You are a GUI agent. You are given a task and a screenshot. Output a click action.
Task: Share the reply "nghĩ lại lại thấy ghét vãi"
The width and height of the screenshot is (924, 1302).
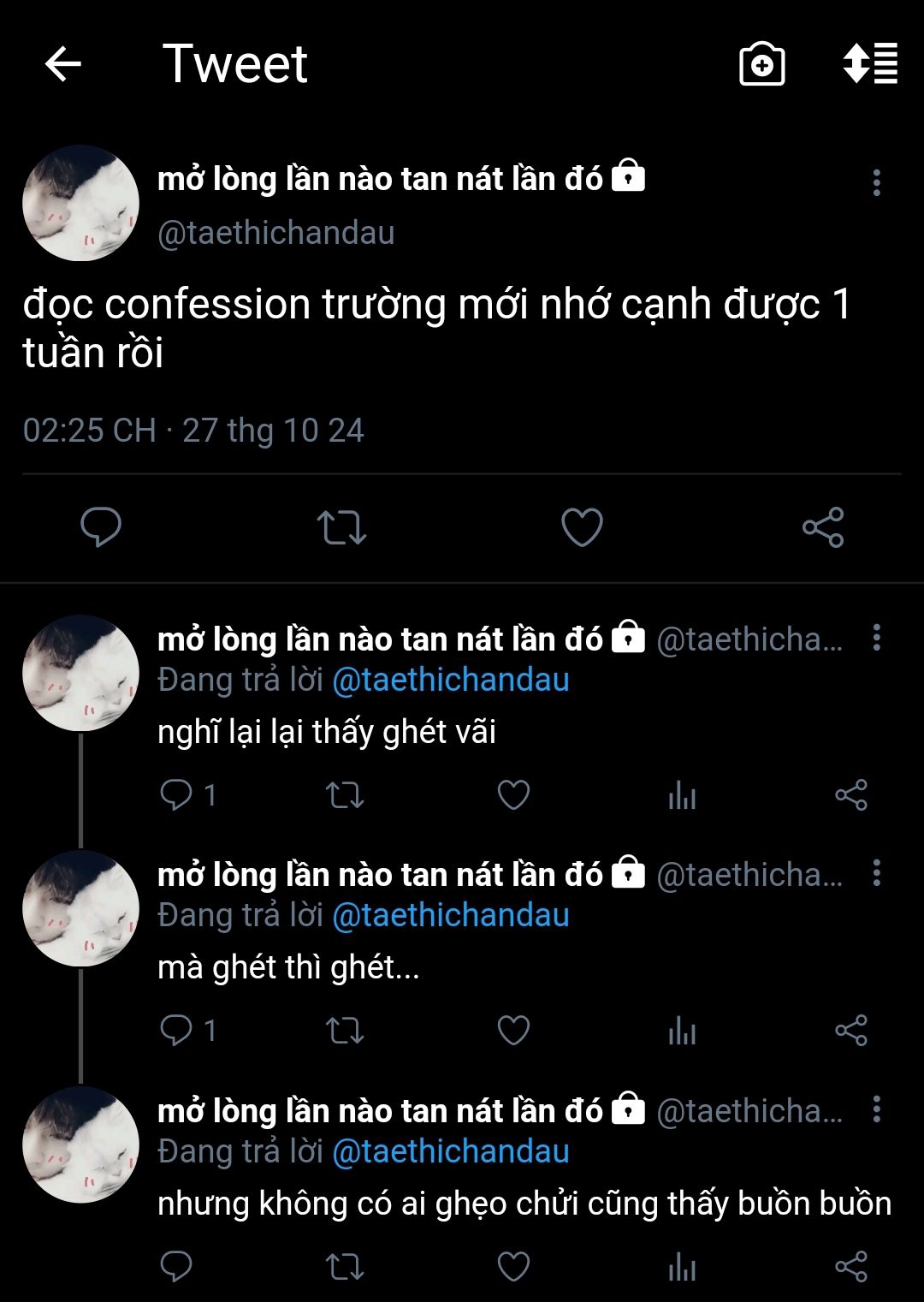click(851, 795)
